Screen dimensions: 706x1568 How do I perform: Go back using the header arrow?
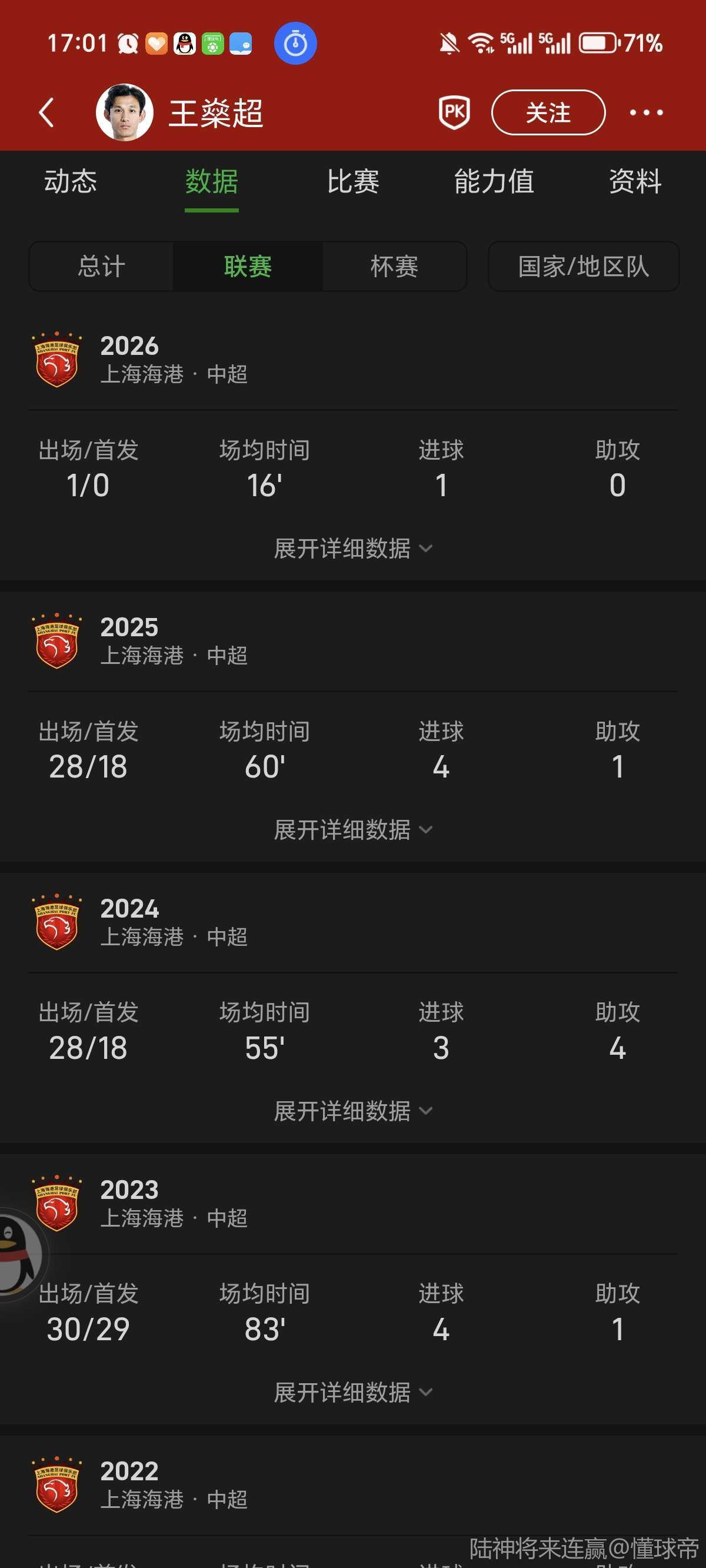(x=47, y=112)
